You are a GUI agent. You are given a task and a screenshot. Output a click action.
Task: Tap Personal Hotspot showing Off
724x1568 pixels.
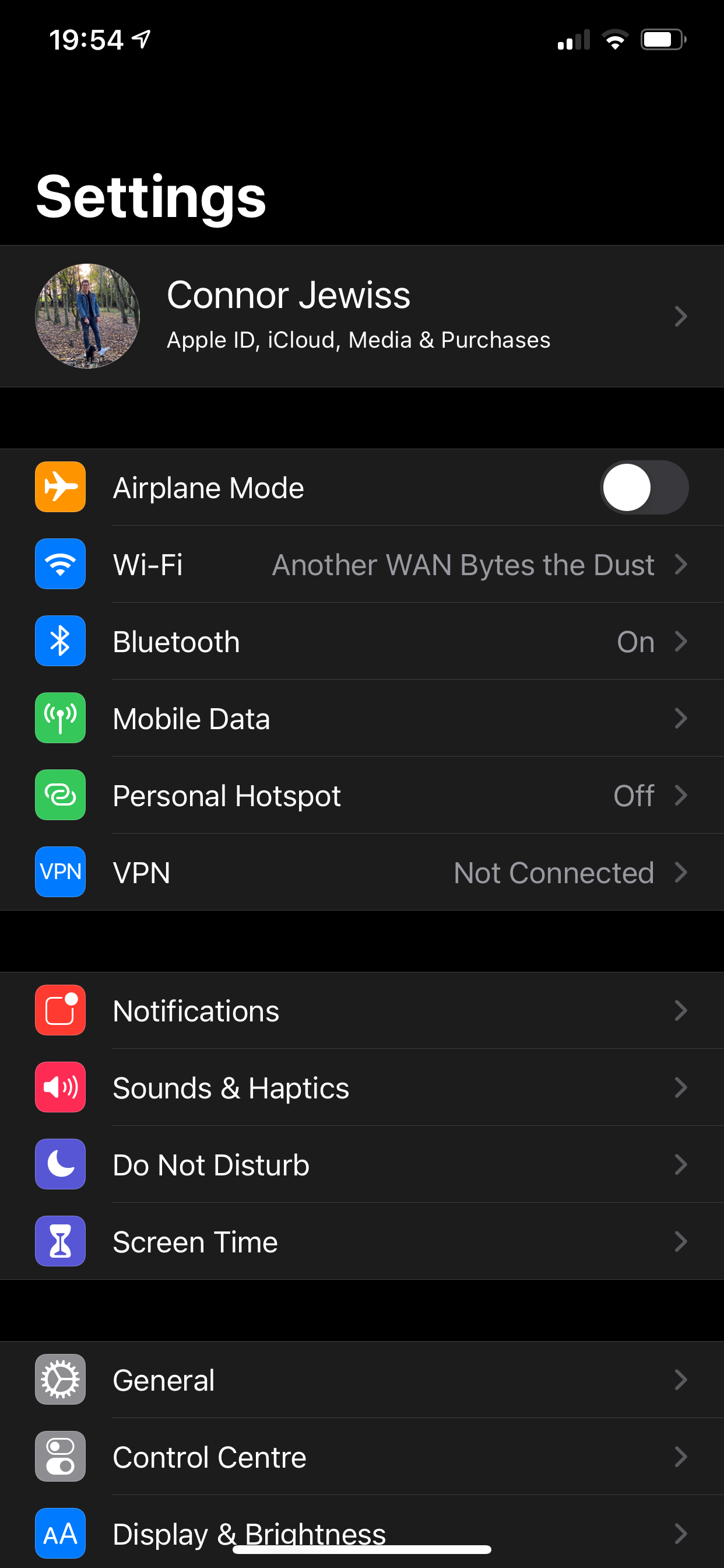(632, 796)
